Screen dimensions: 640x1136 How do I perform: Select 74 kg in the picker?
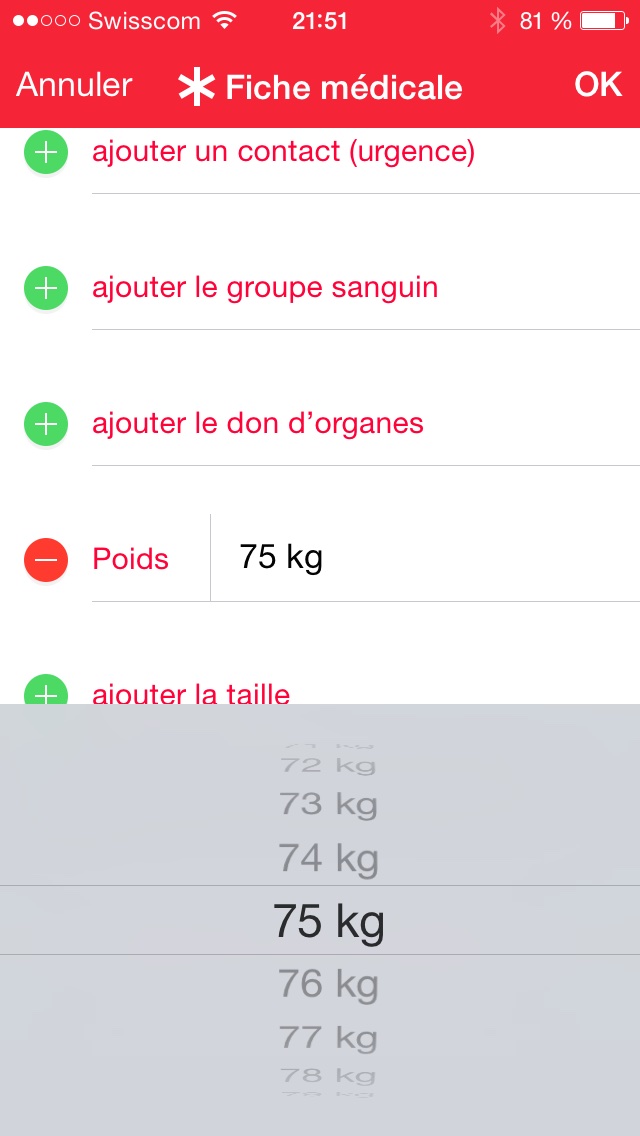328,858
